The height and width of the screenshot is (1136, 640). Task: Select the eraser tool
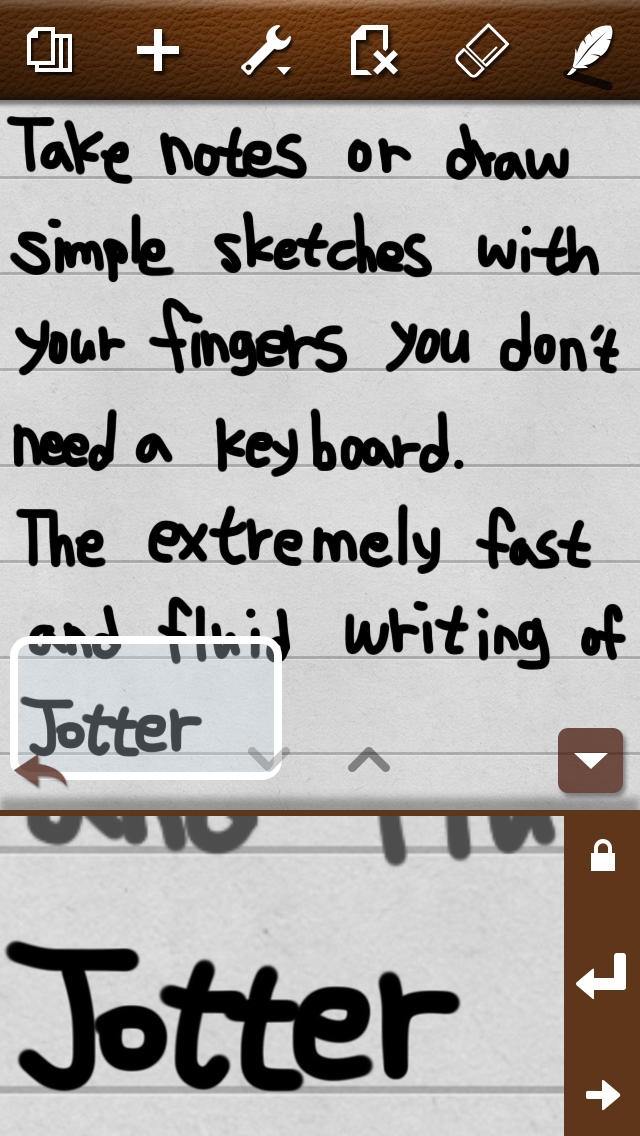pyautogui.click(x=481, y=50)
